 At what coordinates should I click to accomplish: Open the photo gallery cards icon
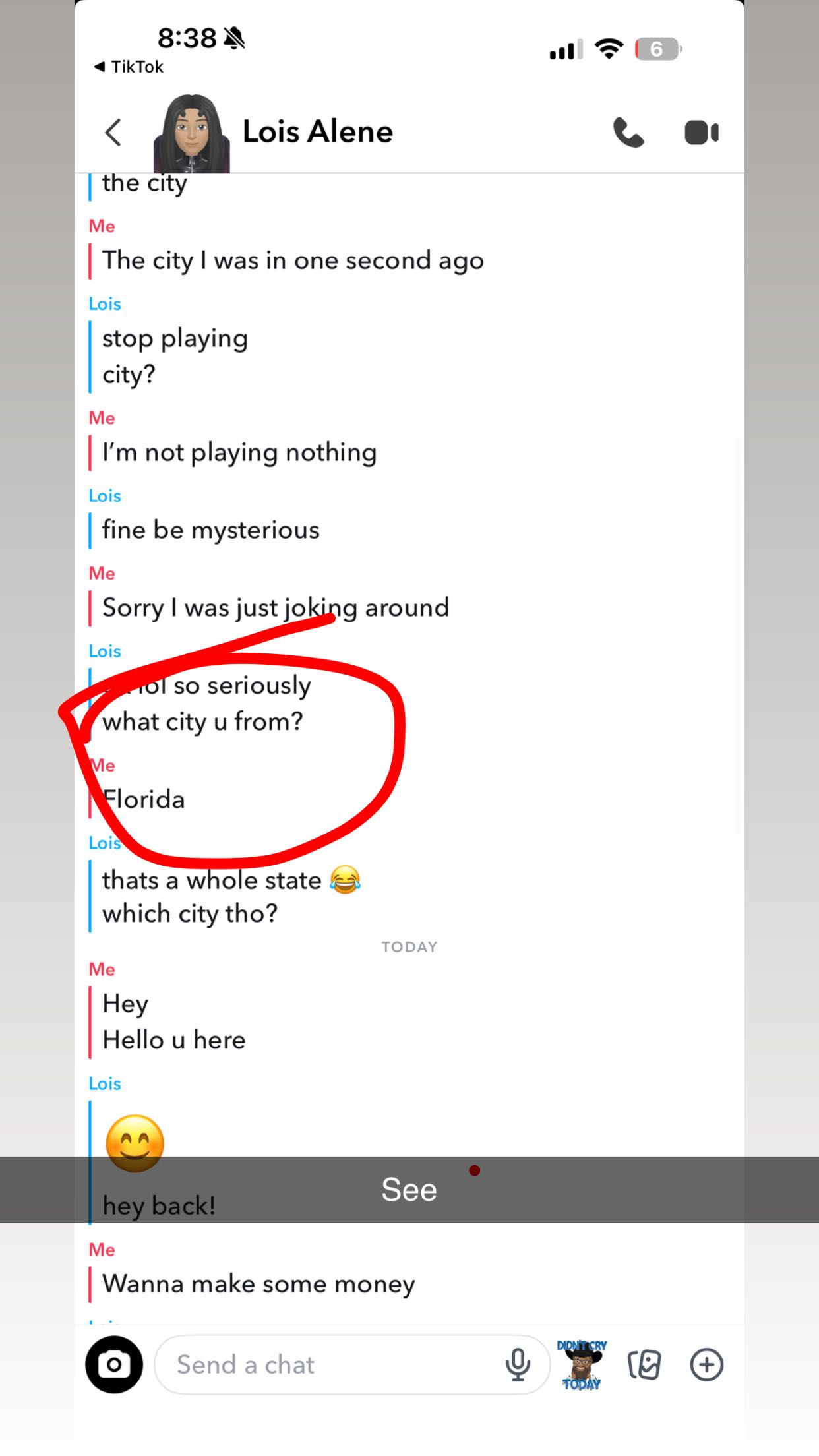pos(644,1364)
